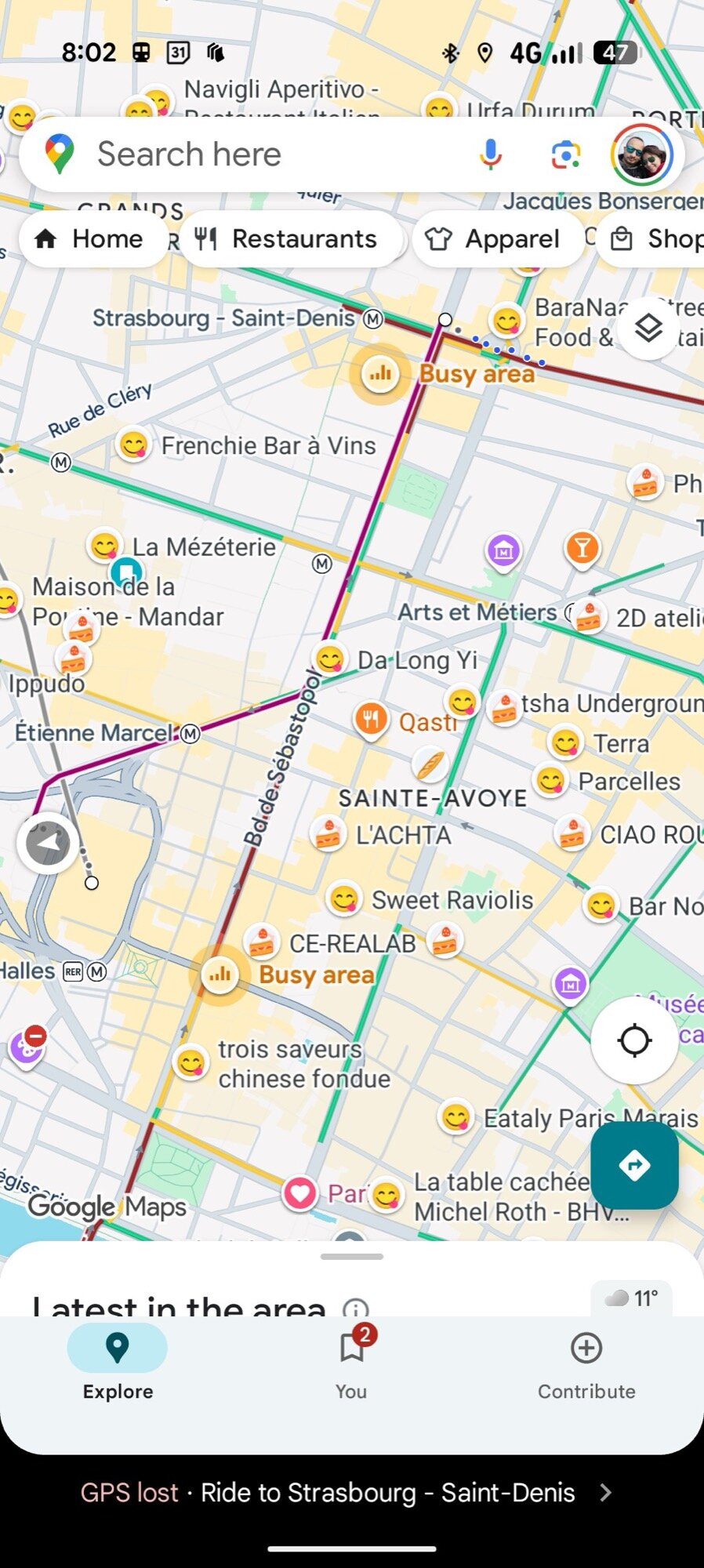Open Google Lens camera search
The height and width of the screenshot is (1568, 704).
(x=565, y=155)
